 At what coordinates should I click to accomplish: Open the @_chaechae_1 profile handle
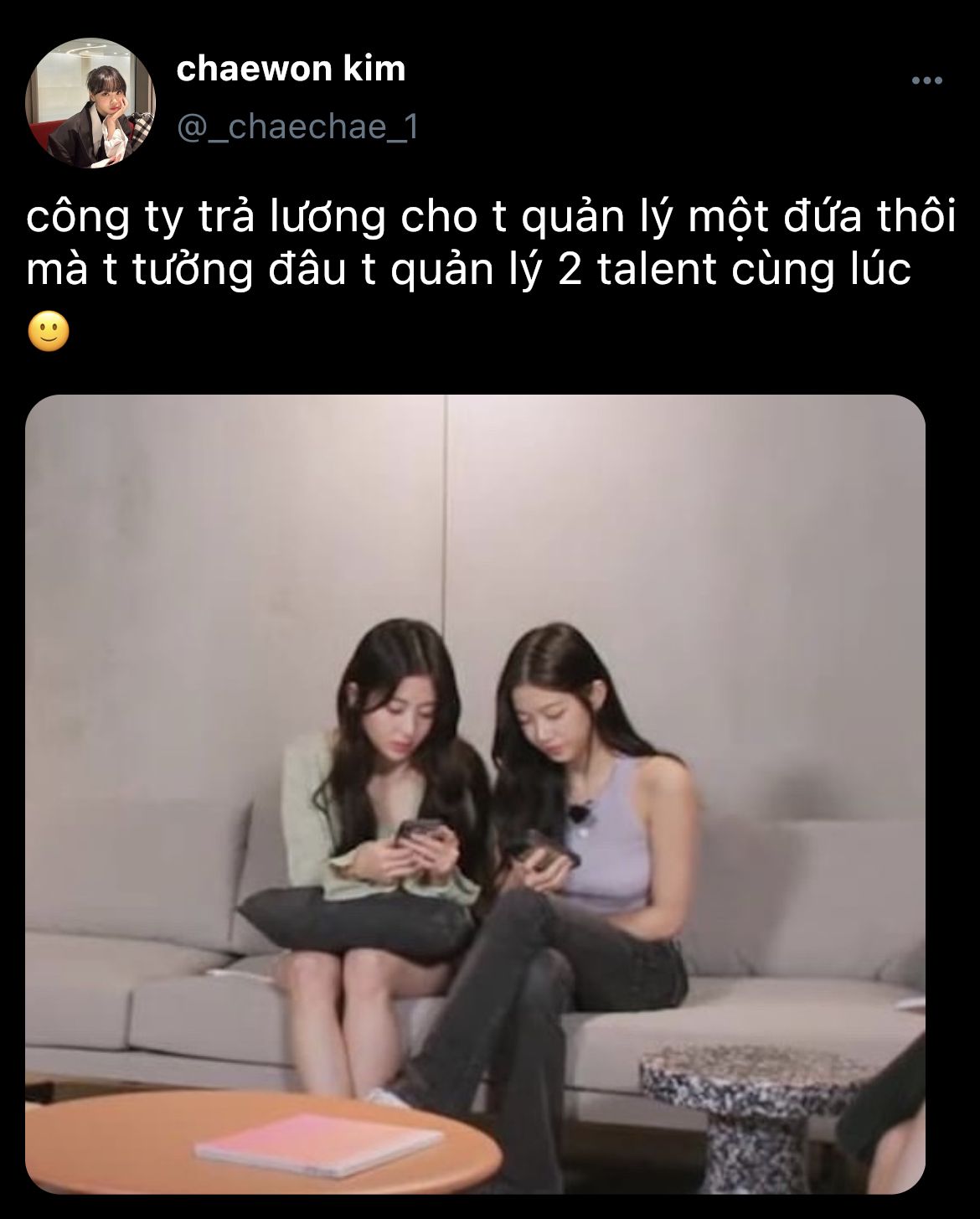pyautogui.click(x=297, y=127)
